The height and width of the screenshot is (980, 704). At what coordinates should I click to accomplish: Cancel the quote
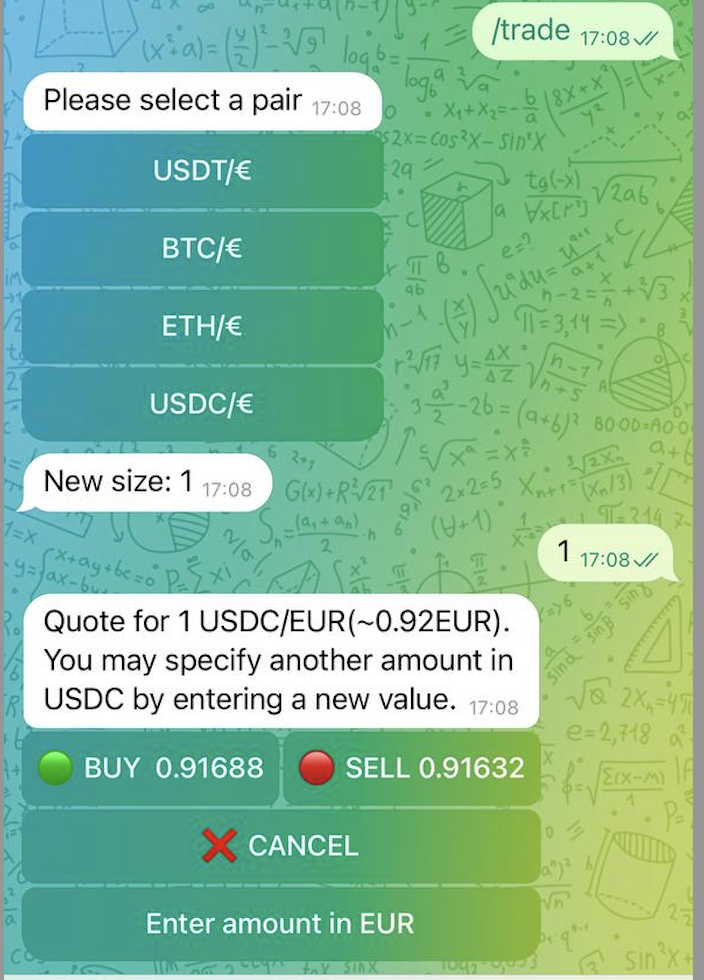(x=280, y=846)
